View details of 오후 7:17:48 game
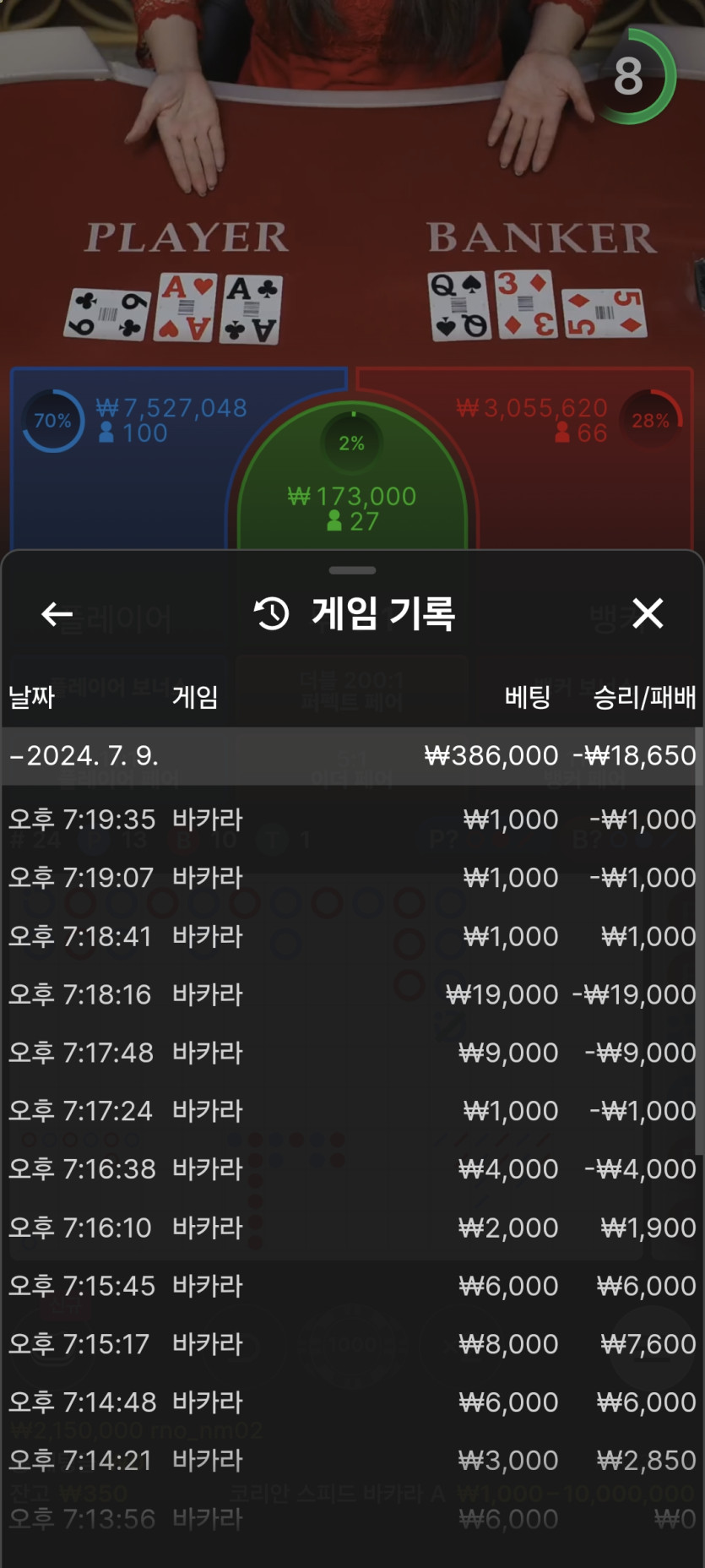The image size is (705, 1568). (351, 1053)
